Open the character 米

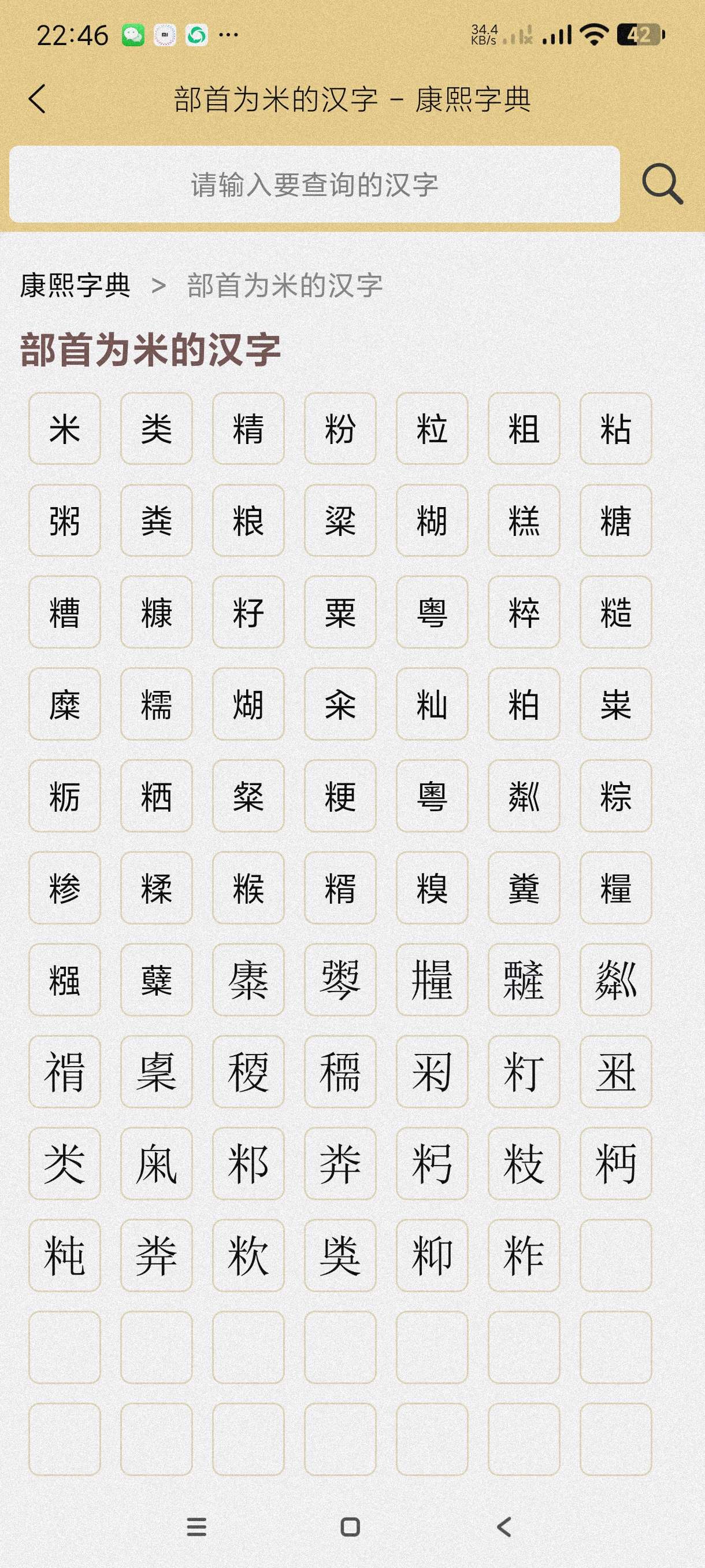click(65, 428)
